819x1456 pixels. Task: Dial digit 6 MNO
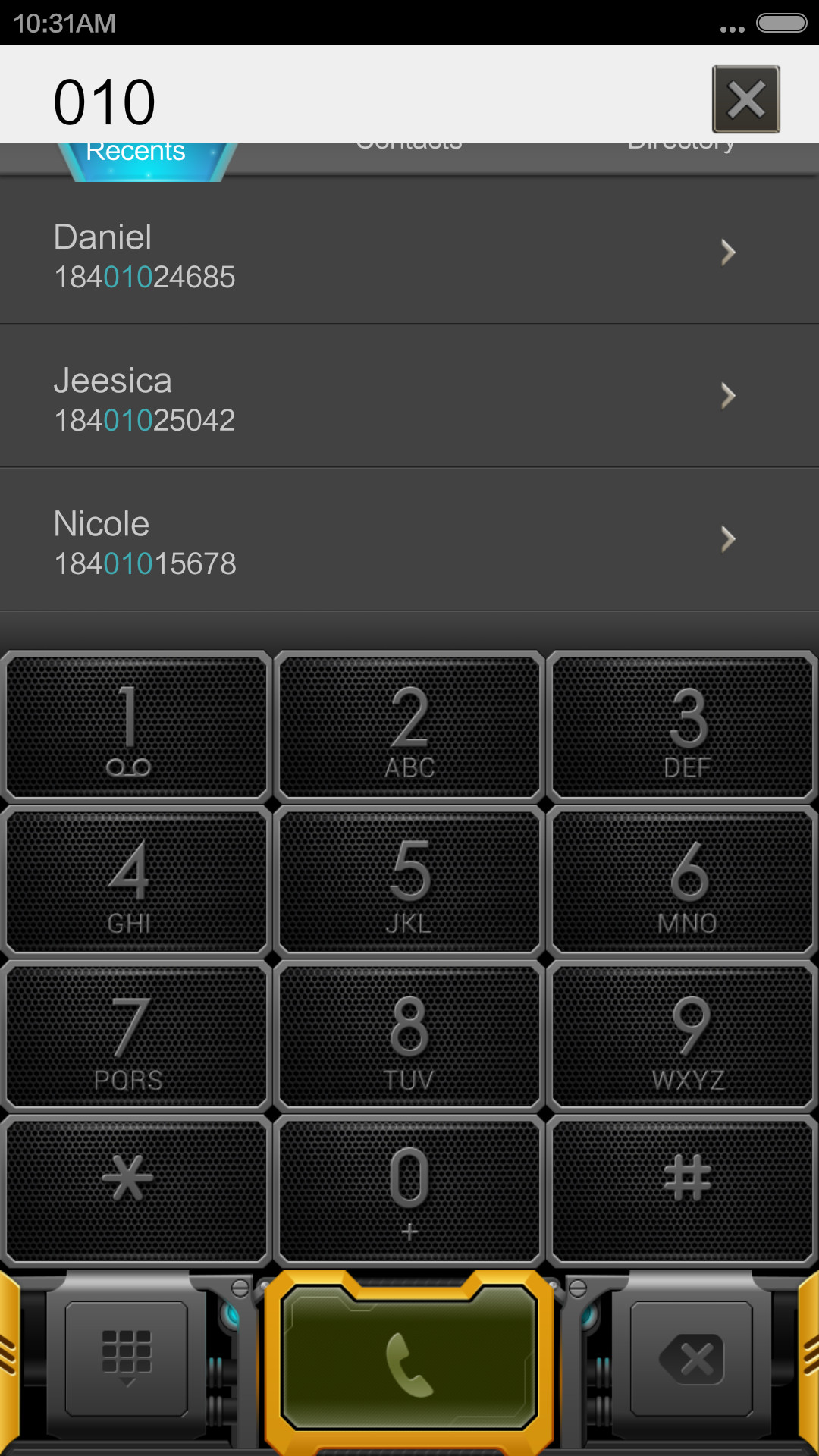click(682, 882)
